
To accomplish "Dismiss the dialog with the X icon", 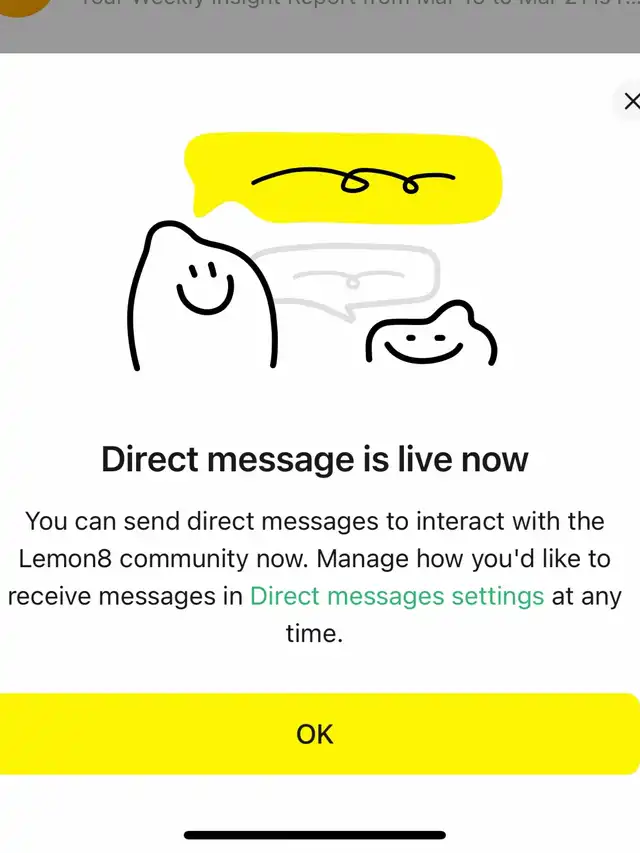I will pyautogui.click(x=631, y=101).
